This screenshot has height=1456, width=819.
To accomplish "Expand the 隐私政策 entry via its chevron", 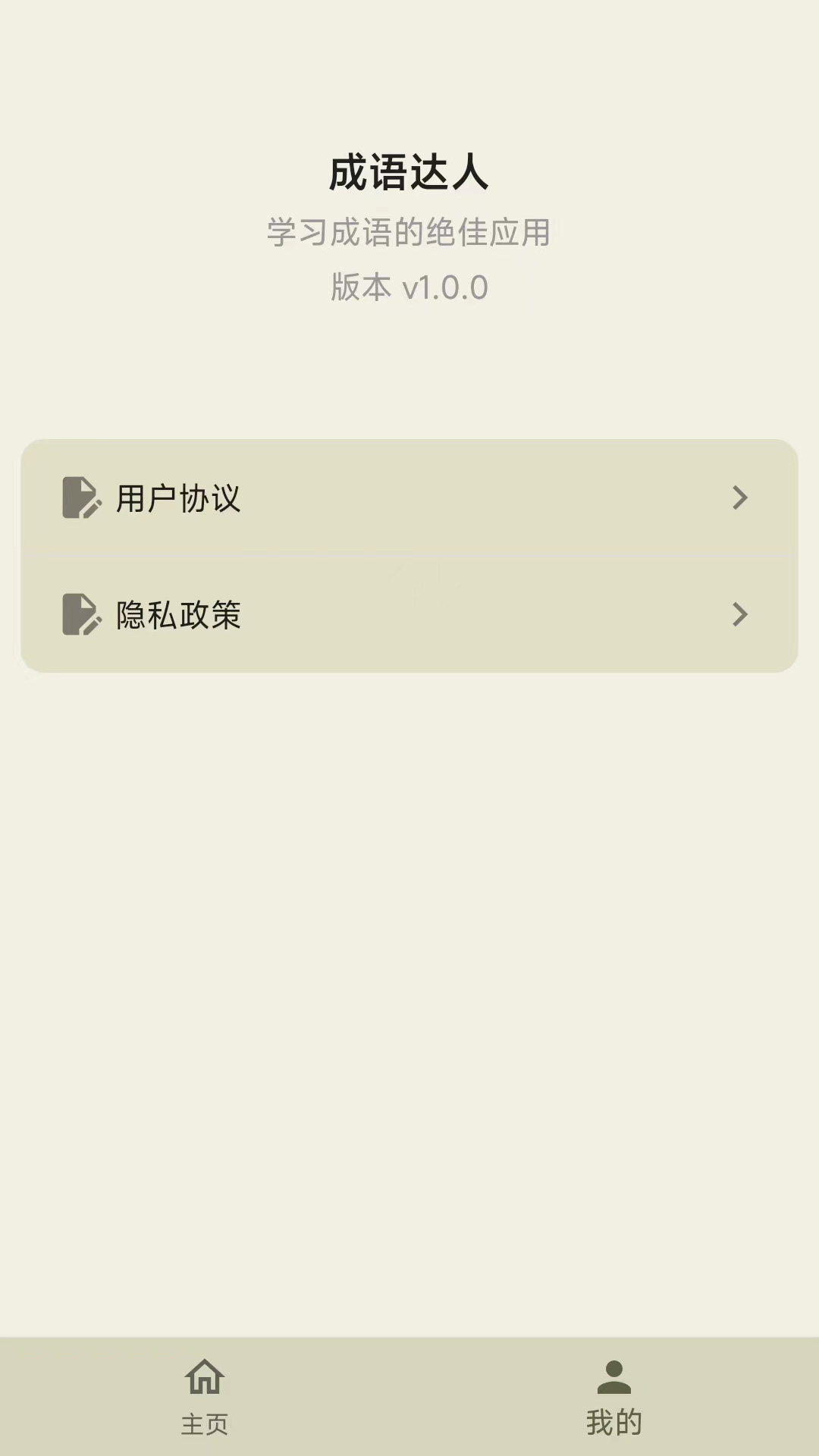I will [x=739, y=616].
